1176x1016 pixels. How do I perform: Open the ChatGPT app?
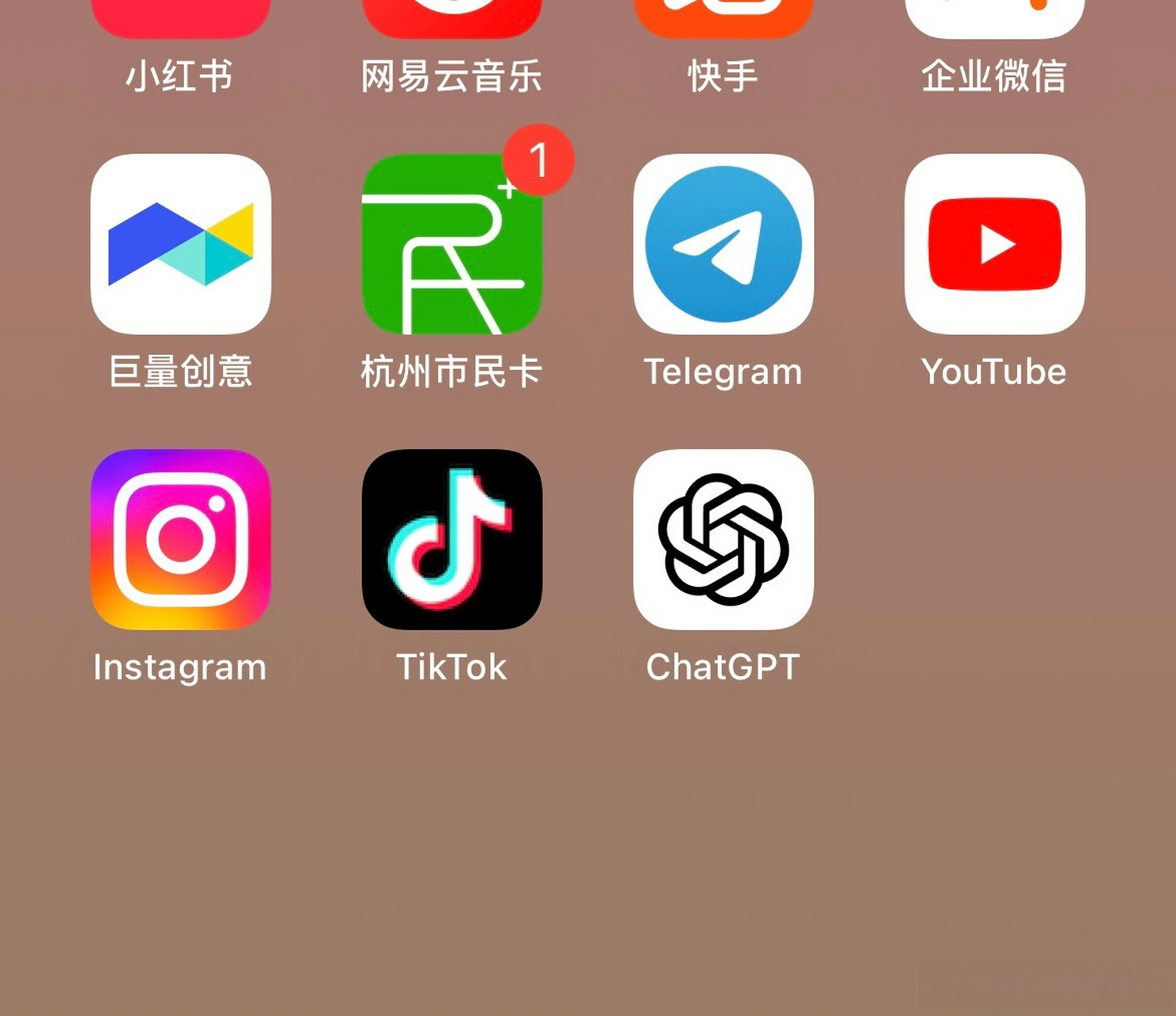click(x=723, y=540)
